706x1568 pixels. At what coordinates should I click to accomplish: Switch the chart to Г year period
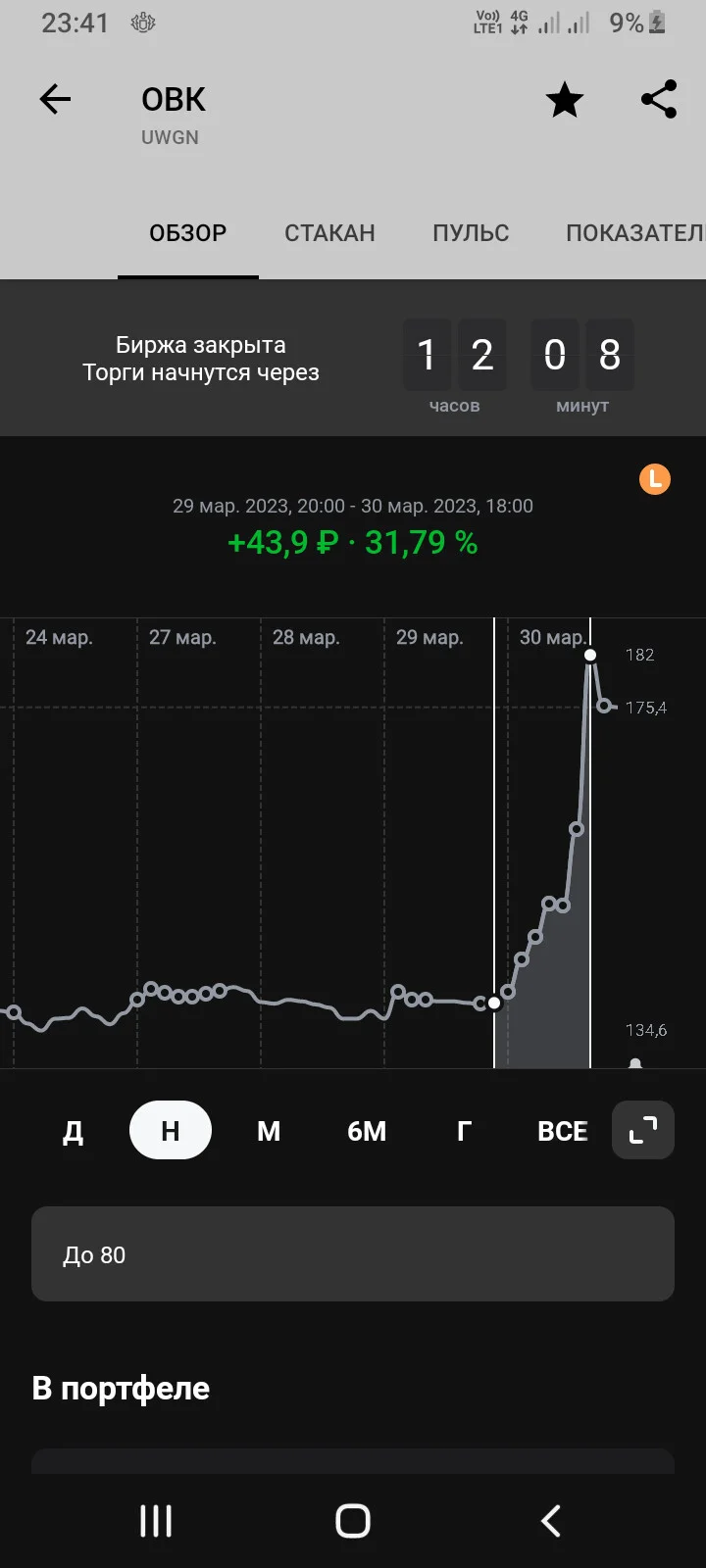[x=465, y=1131]
